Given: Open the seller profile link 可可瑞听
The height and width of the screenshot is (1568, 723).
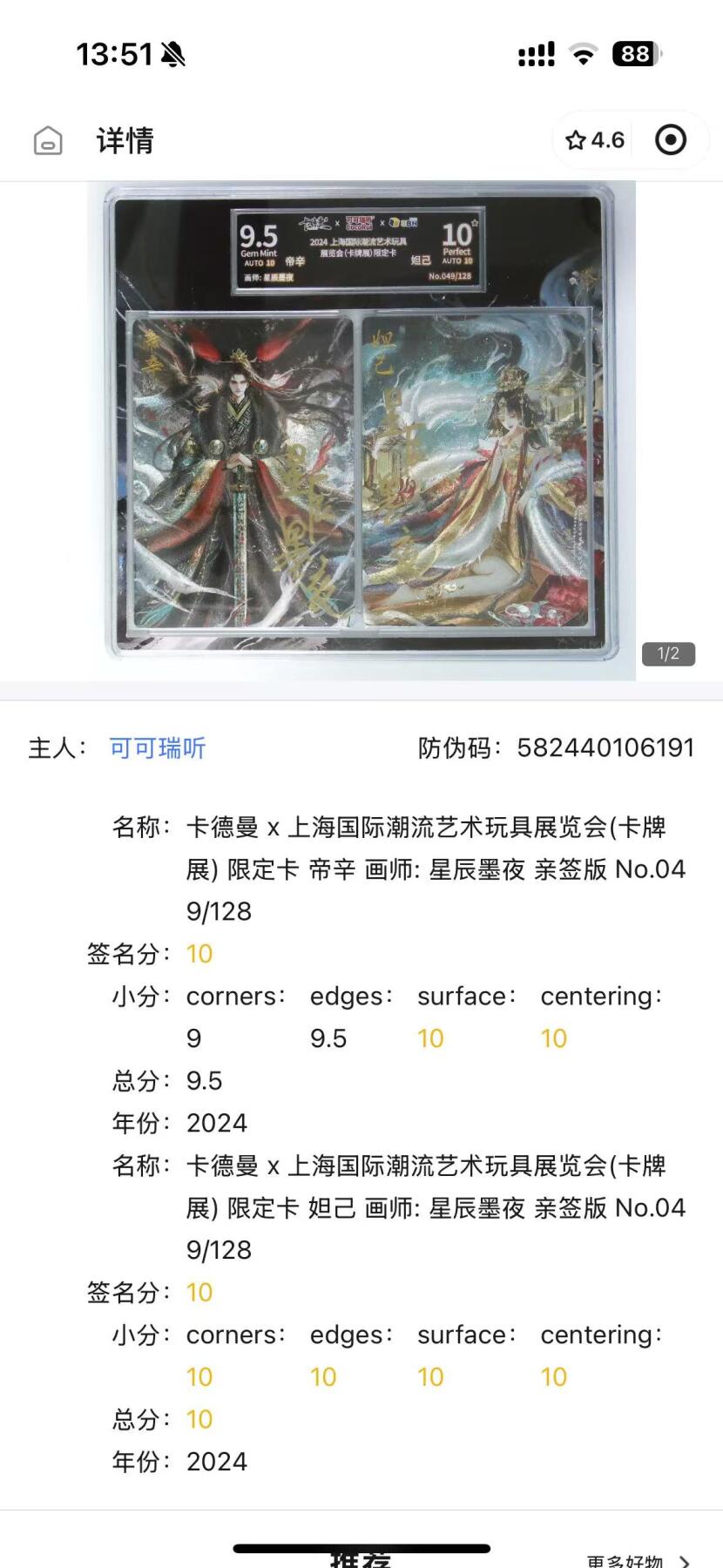Looking at the screenshot, I should pyautogui.click(x=155, y=748).
